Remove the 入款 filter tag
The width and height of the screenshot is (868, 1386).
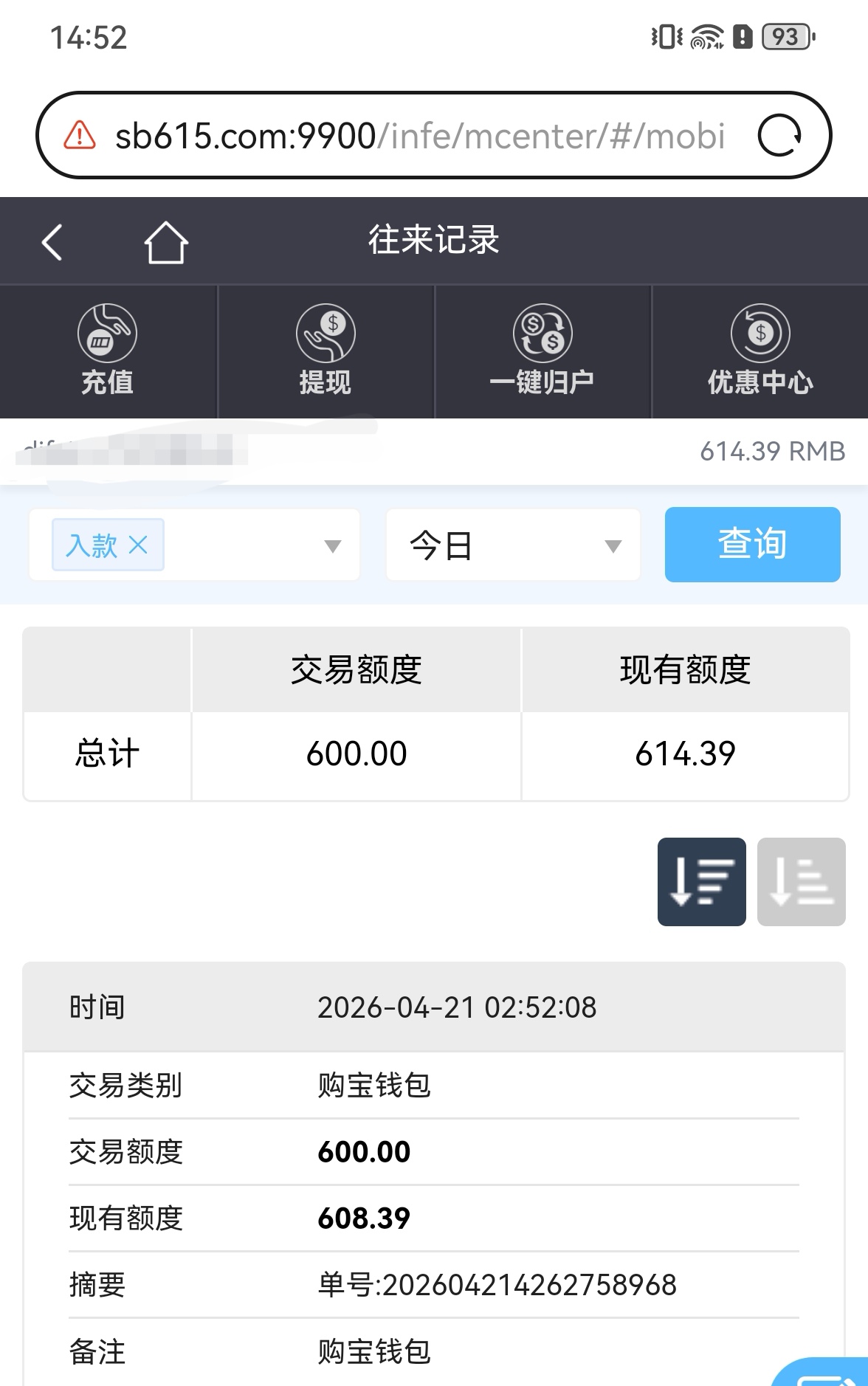pyautogui.click(x=137, y=545)
